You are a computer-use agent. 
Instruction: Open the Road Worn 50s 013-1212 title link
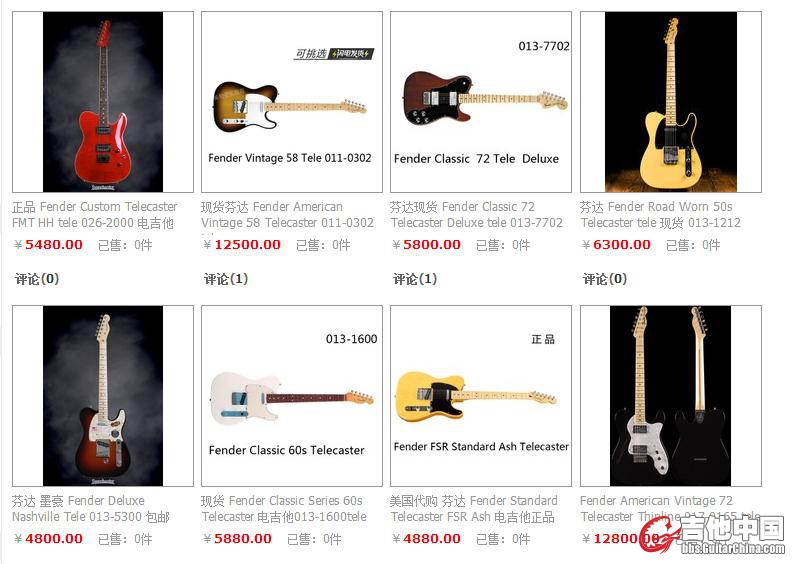(x=660, y=215)
